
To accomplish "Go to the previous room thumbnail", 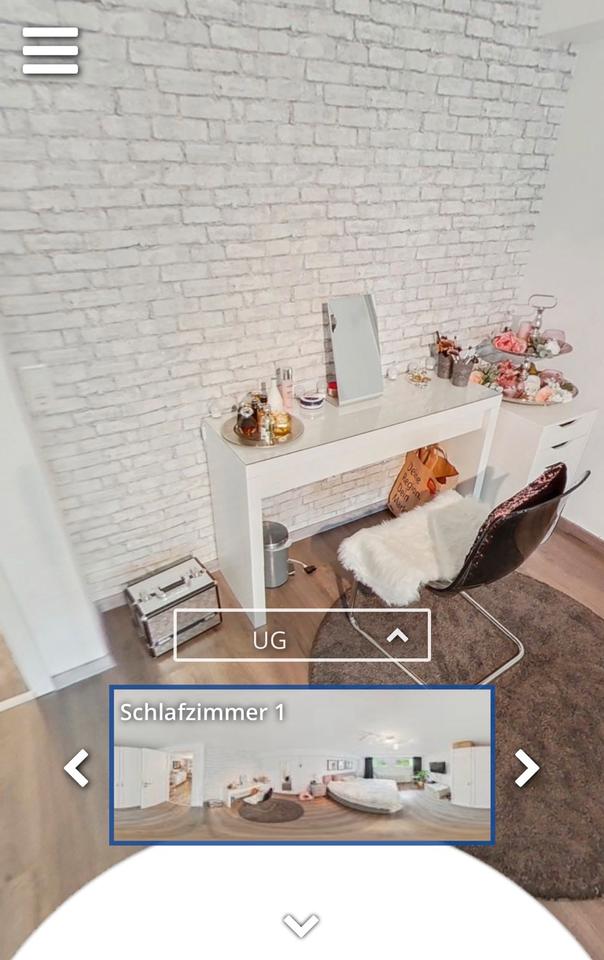I will pos(77,768).
